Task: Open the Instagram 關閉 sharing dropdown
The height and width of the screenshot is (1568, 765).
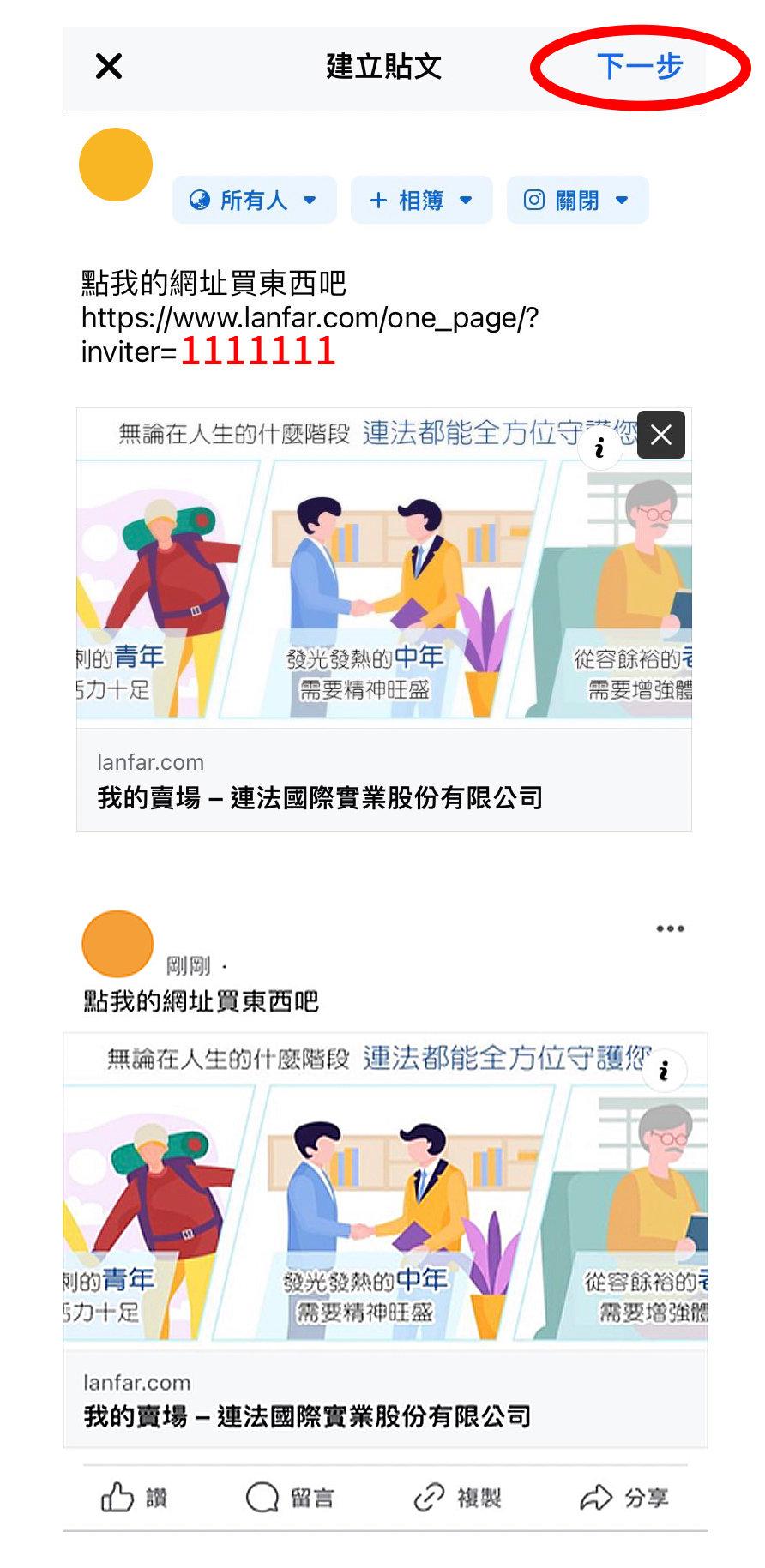Action: (x=577, y=201)
